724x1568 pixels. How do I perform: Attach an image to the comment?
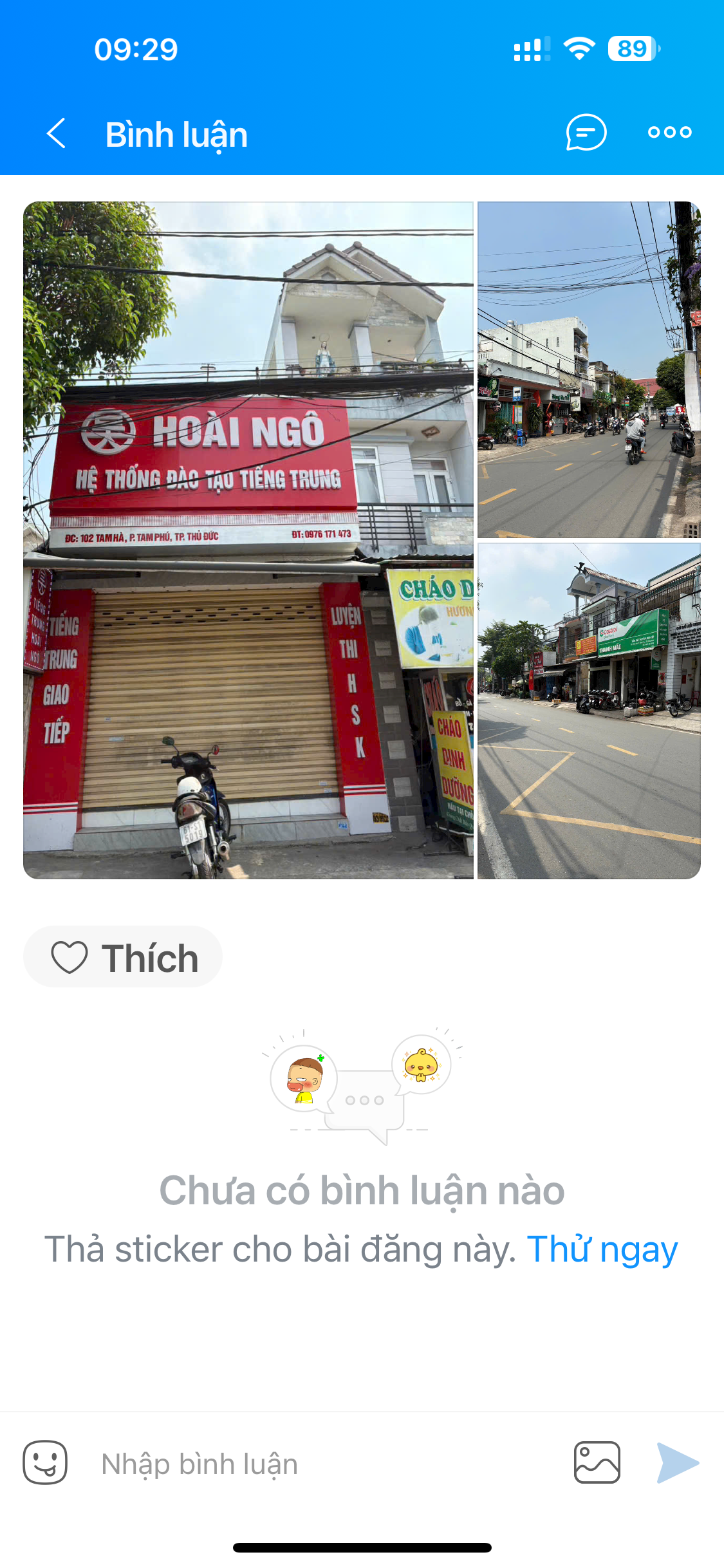(597, 1462)
